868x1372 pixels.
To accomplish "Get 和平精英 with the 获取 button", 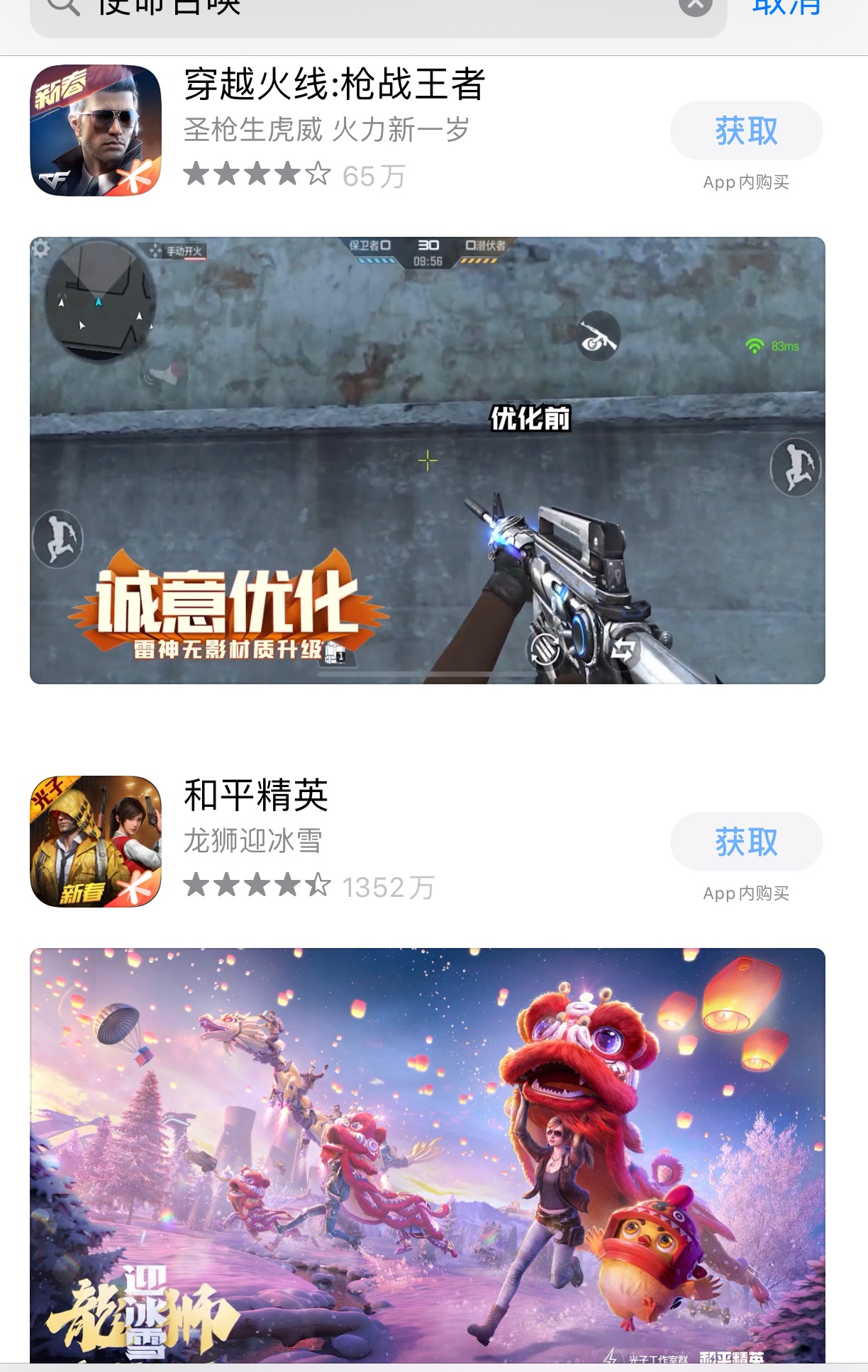I will pyautogui.click(x=746, y=842).
